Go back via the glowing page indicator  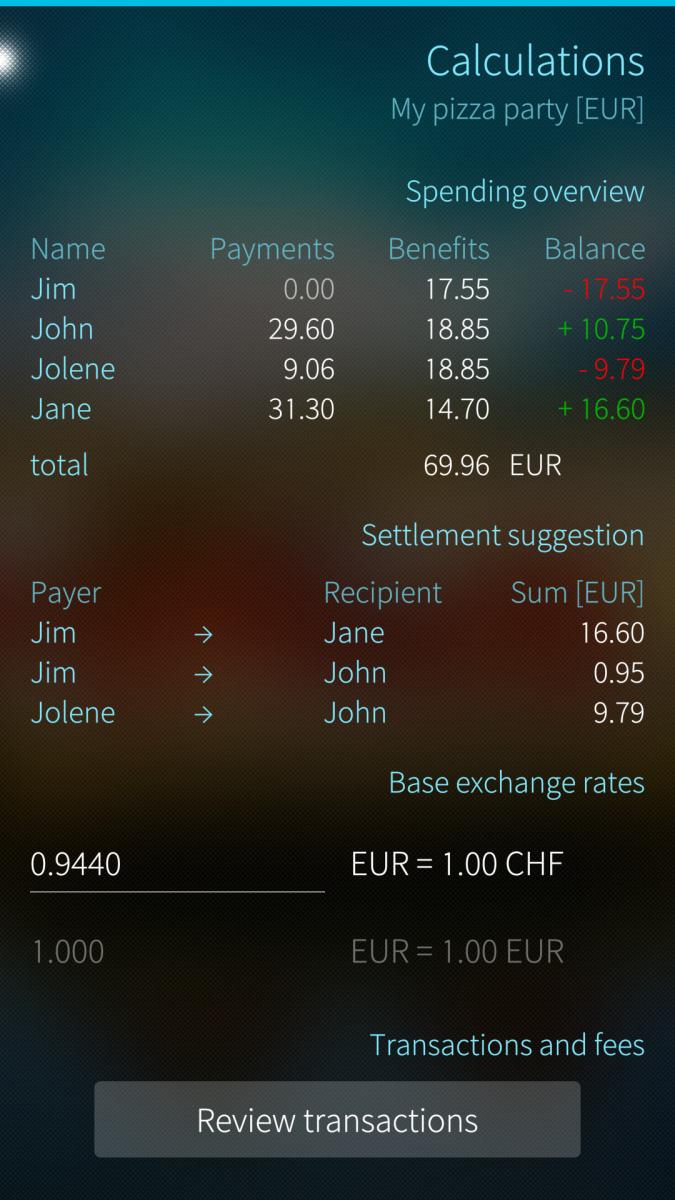[x=8, y=61]
